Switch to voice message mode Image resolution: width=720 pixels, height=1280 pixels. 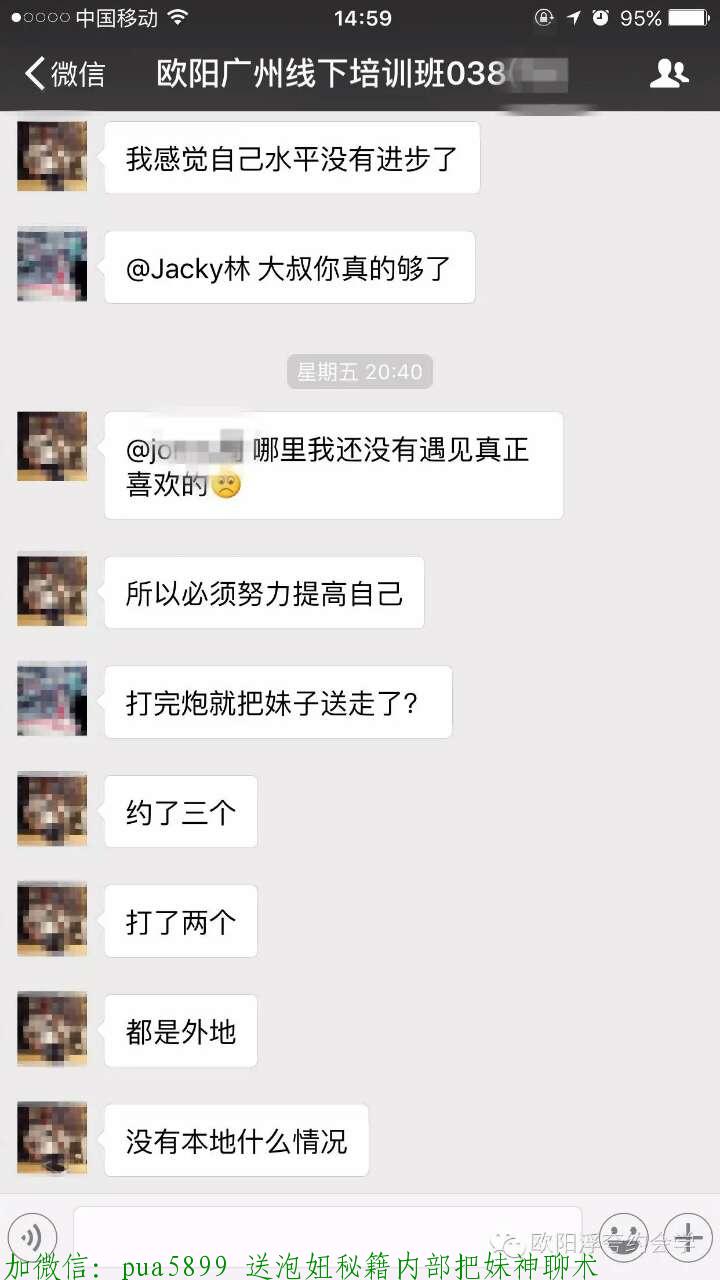[x=33, y=1237]
